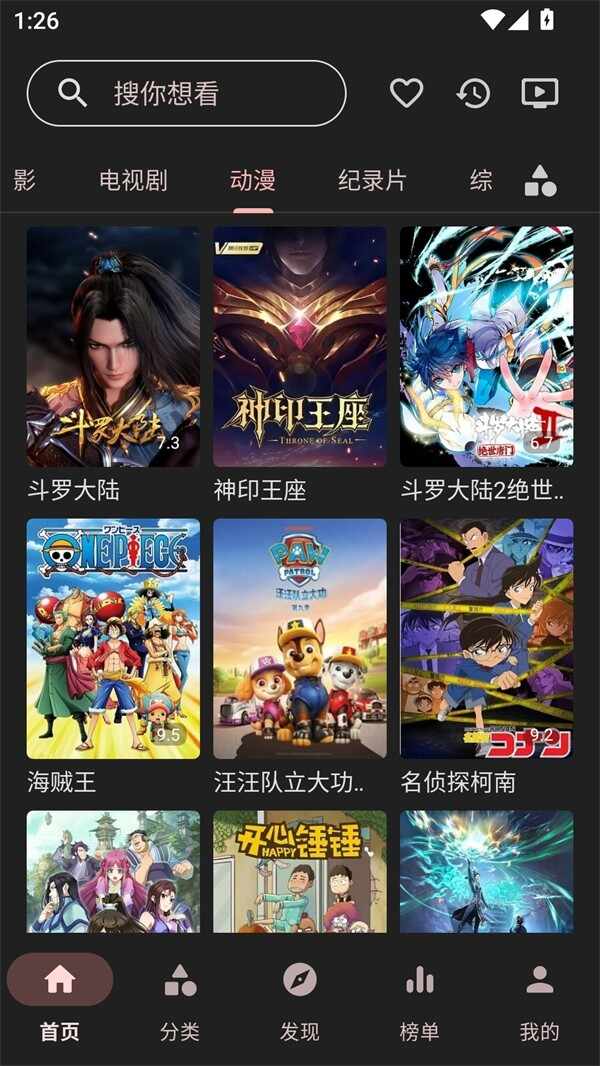600x1066 pixels.
Task: Open the TV playback screen icon
Action: [x=540, y=93]
